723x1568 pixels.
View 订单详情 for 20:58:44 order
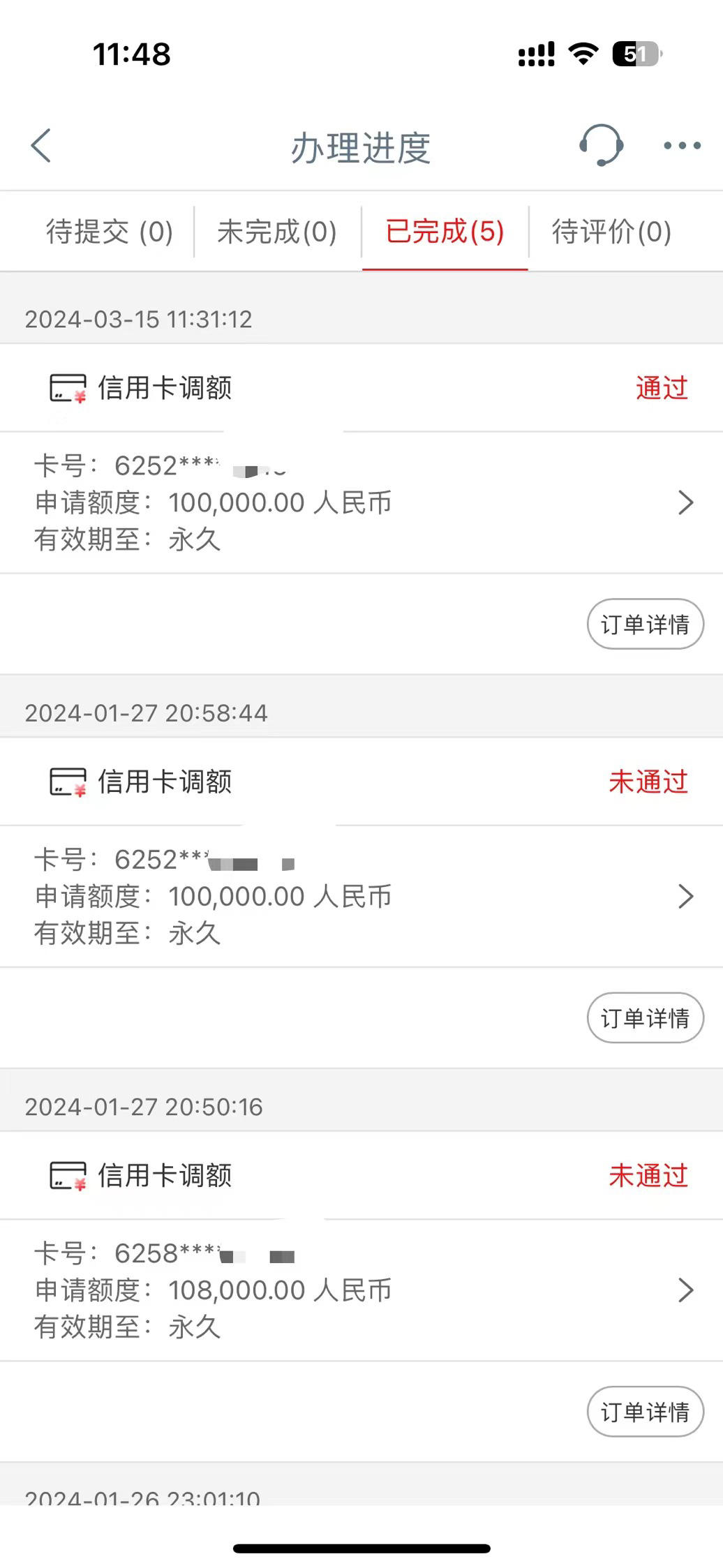pyautogui.click(x=645, y=1017)
